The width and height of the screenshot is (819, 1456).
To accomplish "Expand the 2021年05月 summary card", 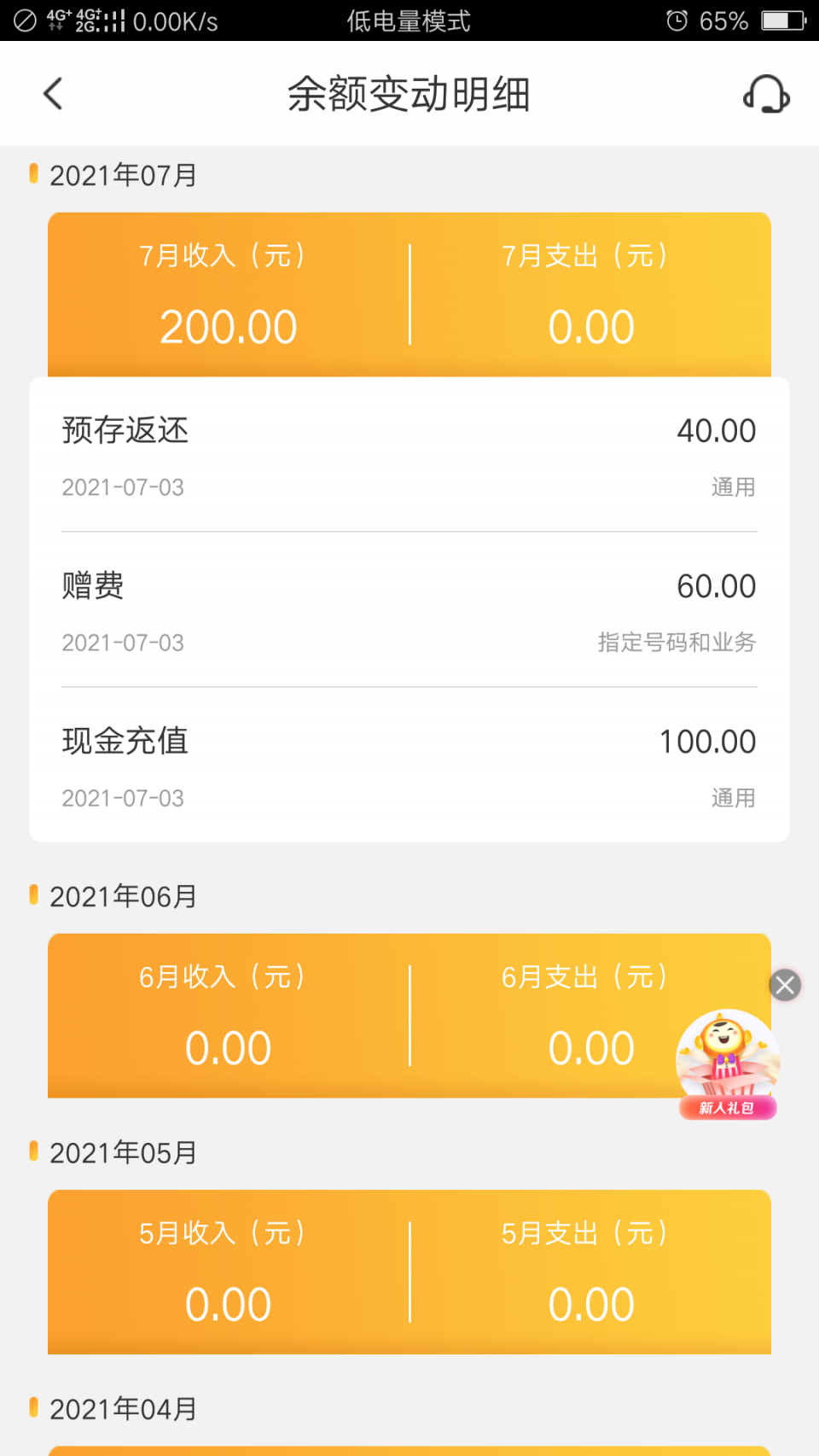I will click(x=409, y=1272).
